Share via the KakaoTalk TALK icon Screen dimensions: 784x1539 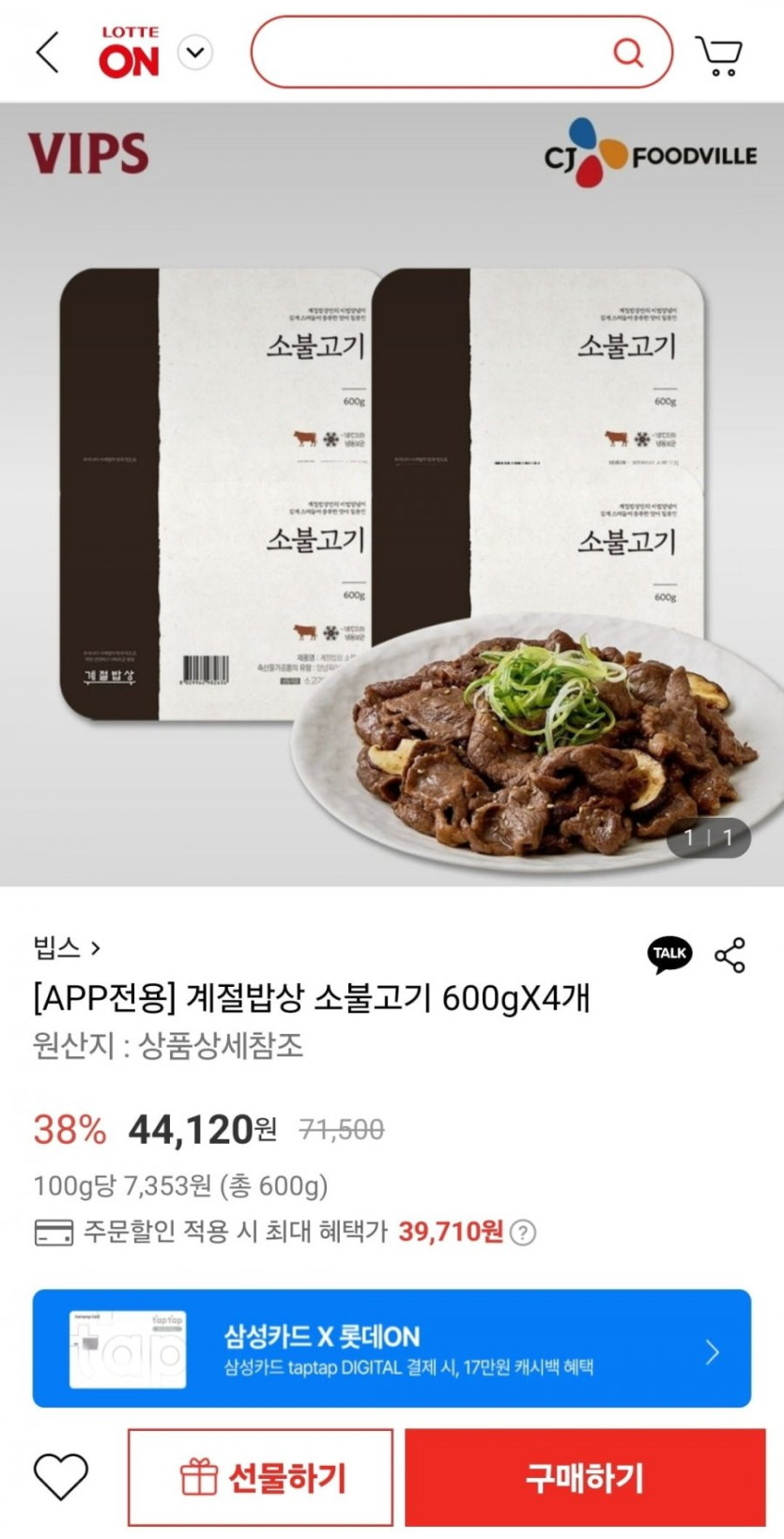point(669,954)
